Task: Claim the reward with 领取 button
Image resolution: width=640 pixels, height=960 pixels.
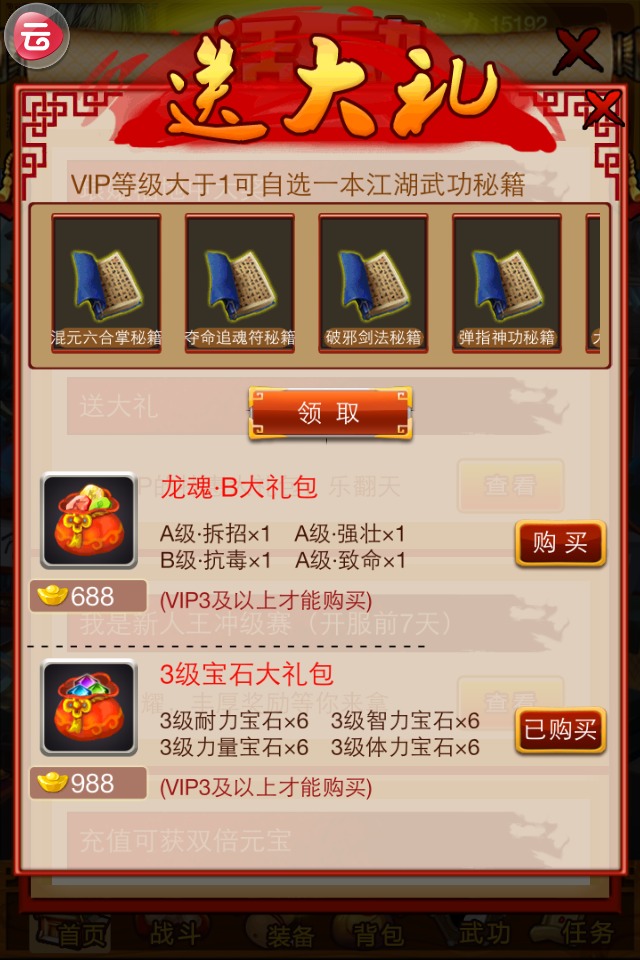Action: 330,414
